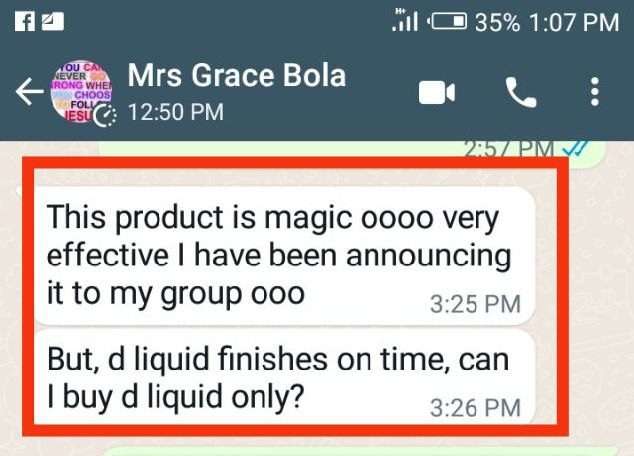This screenshot has width=634, height=456.
Task: Go back from Mrs Grace Bola chat
Action: (x=29, y=93)
